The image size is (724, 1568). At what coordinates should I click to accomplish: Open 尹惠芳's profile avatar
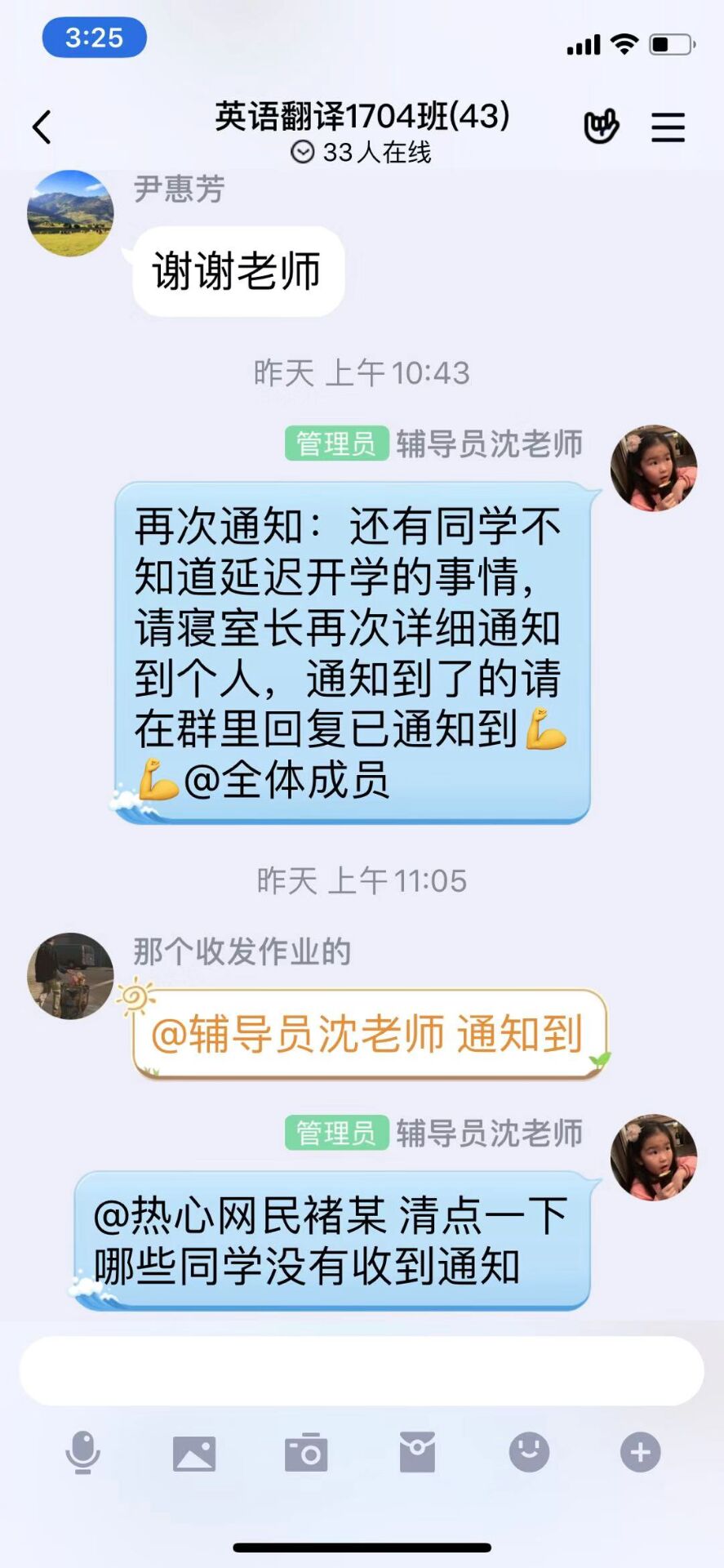tap(70, 213)
